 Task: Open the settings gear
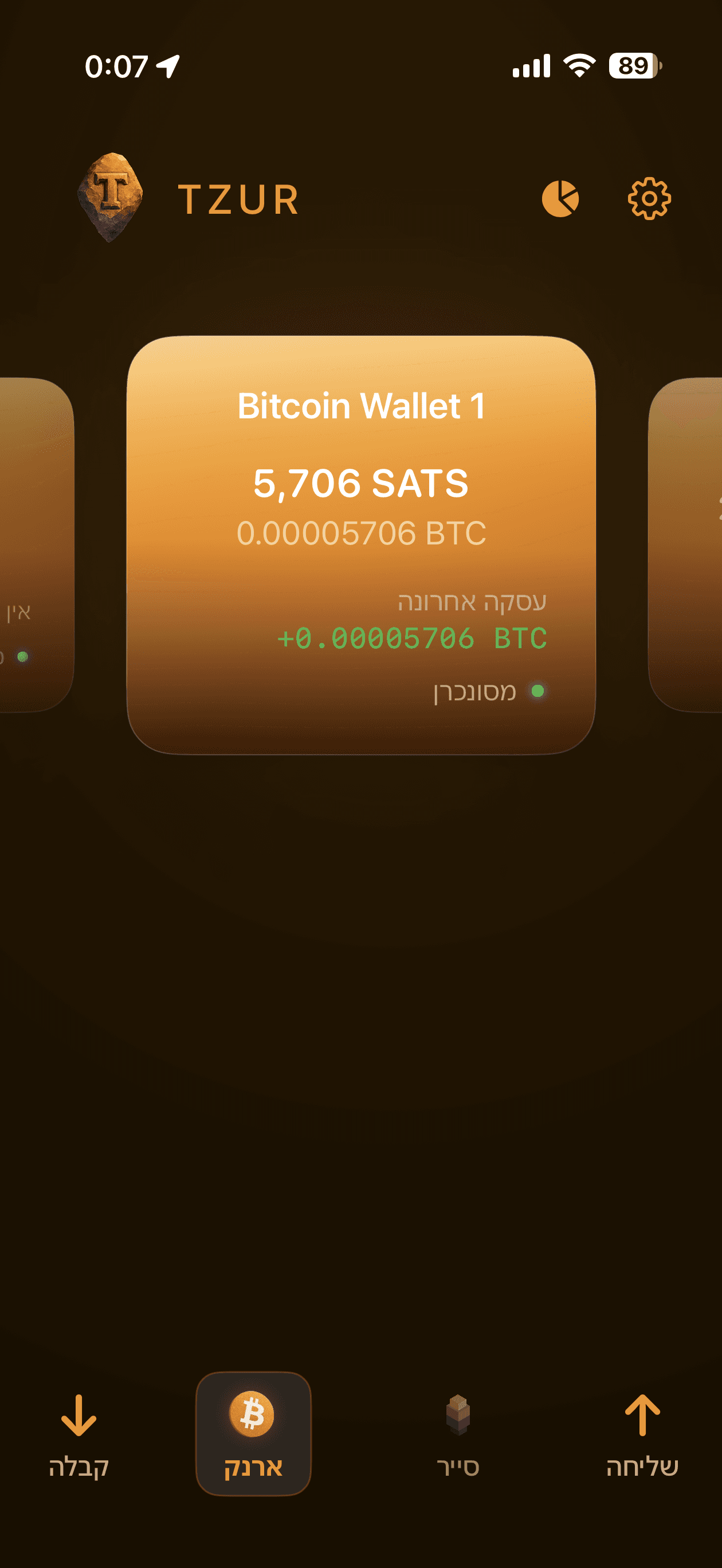click(649, 198)
